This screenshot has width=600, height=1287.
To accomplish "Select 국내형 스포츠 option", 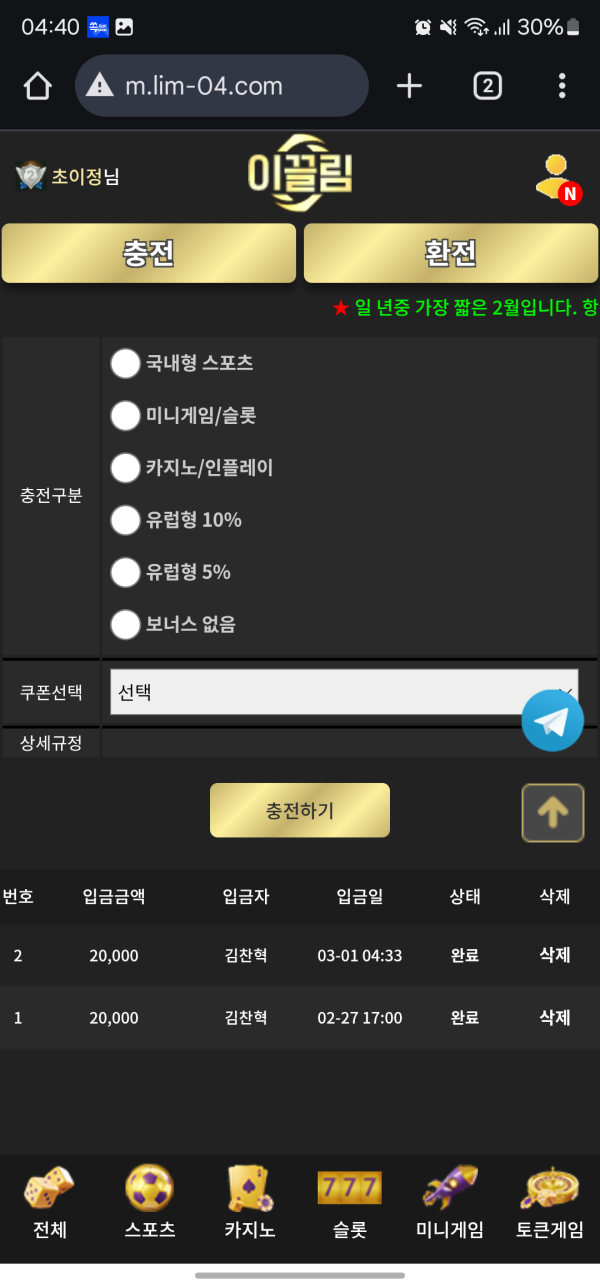I will 125,363.
